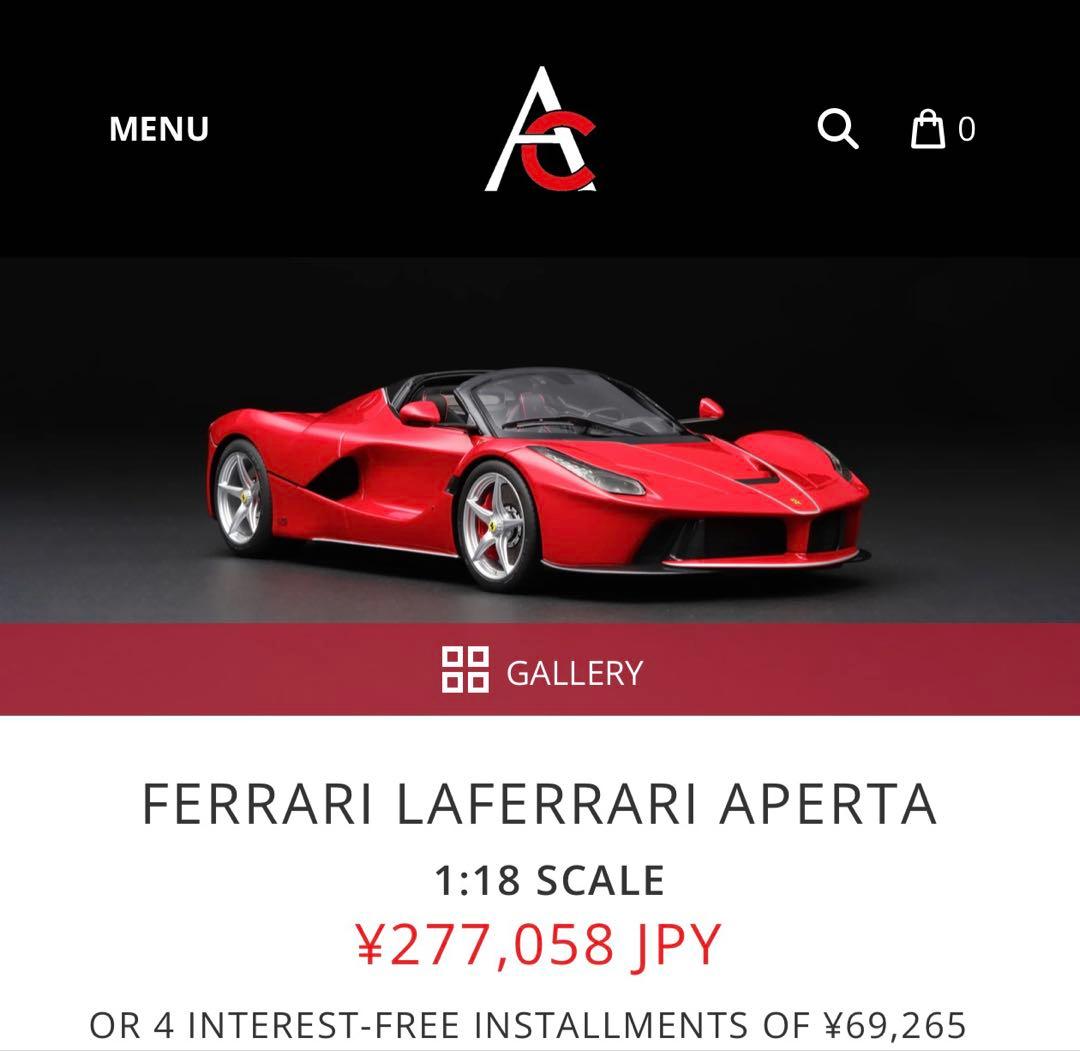Image resolution: width=1080 pixels, height=1051 pixels.
Task: Open the MENU navigation
Action: coord(158,129)
